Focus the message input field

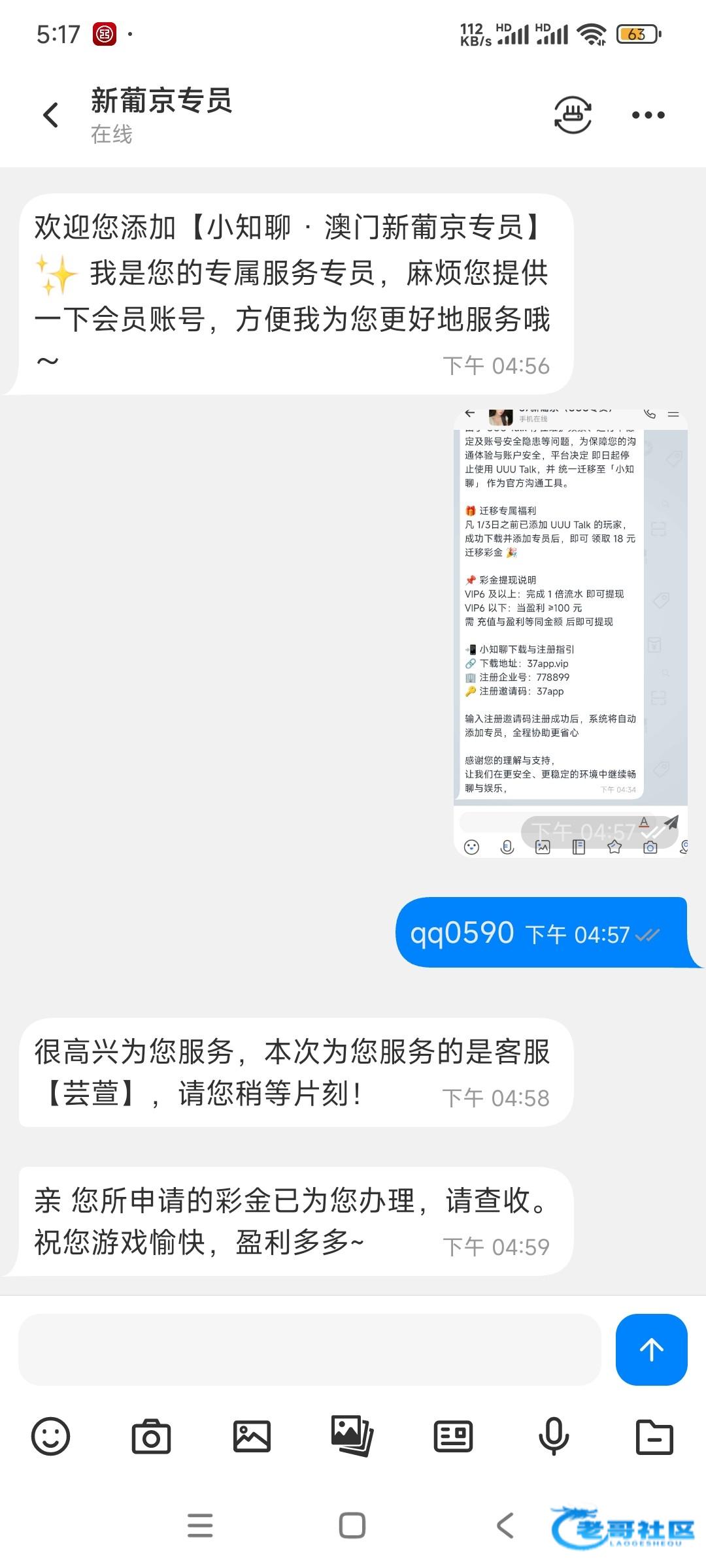pyautogui.click(x=309, y=1350)
